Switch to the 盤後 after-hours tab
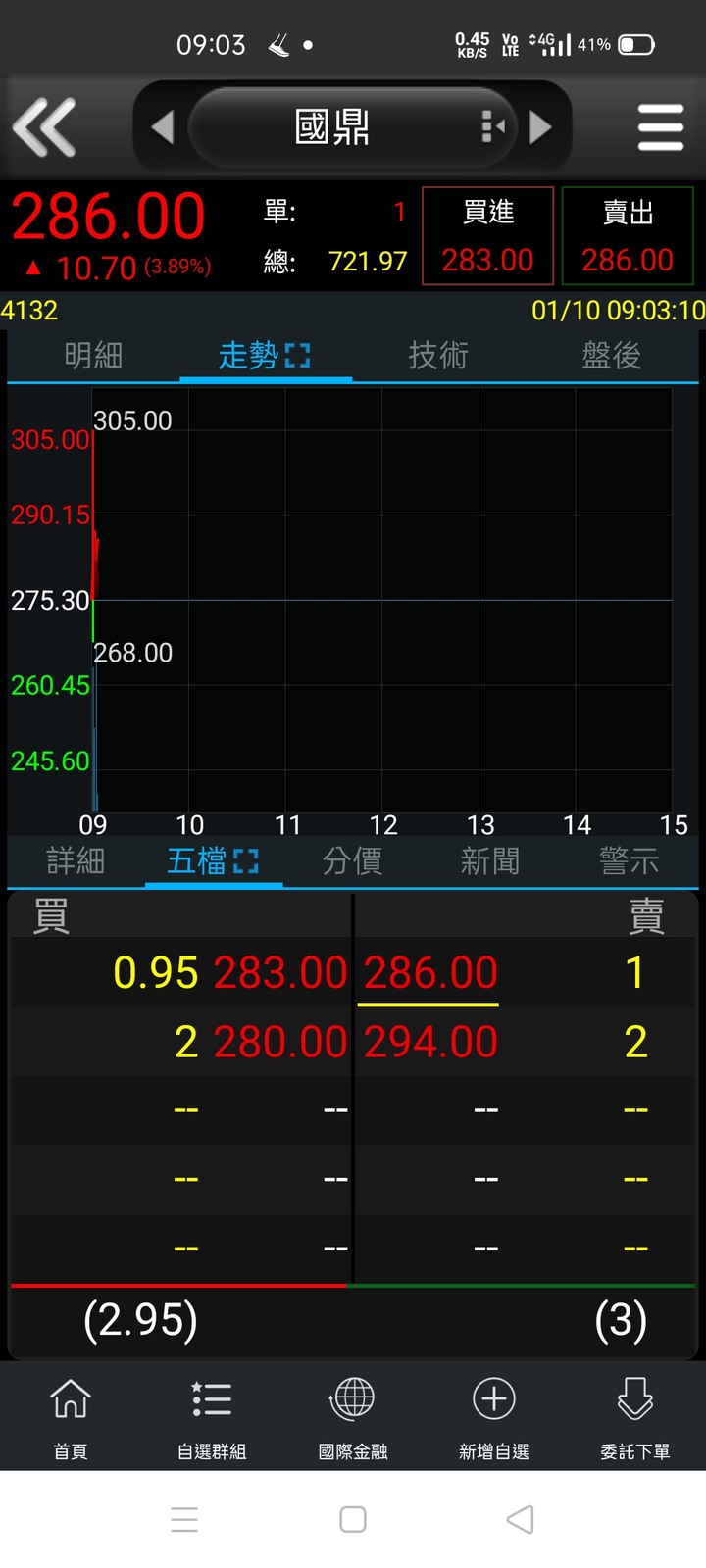Viewport: 706px width, 1568px height. tap(611, 355)
